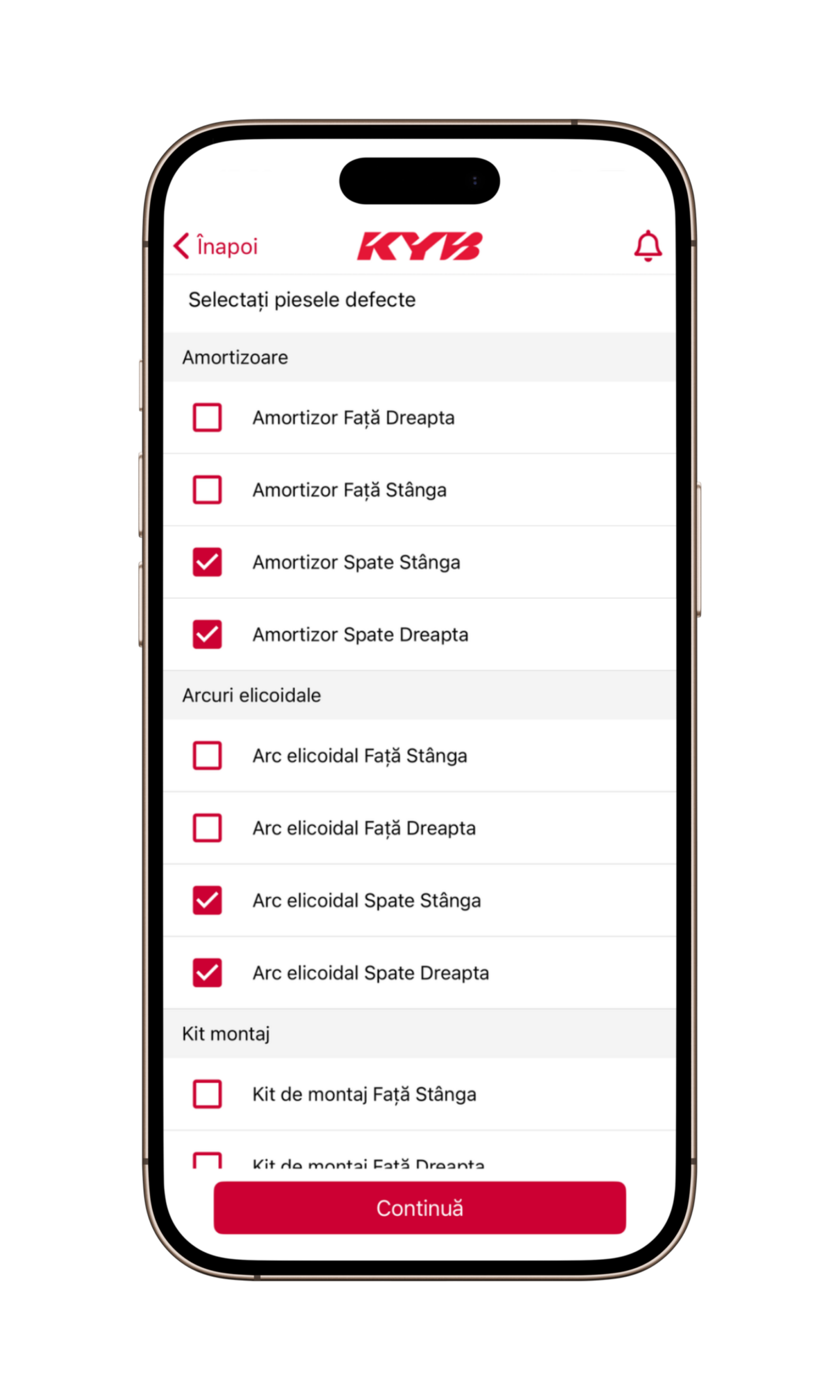The width and height of the screenshot is (840, 1400).
Task: Clear the Arc elicoidal Spate Dreapta checkbox
Action: click(207, 973)
